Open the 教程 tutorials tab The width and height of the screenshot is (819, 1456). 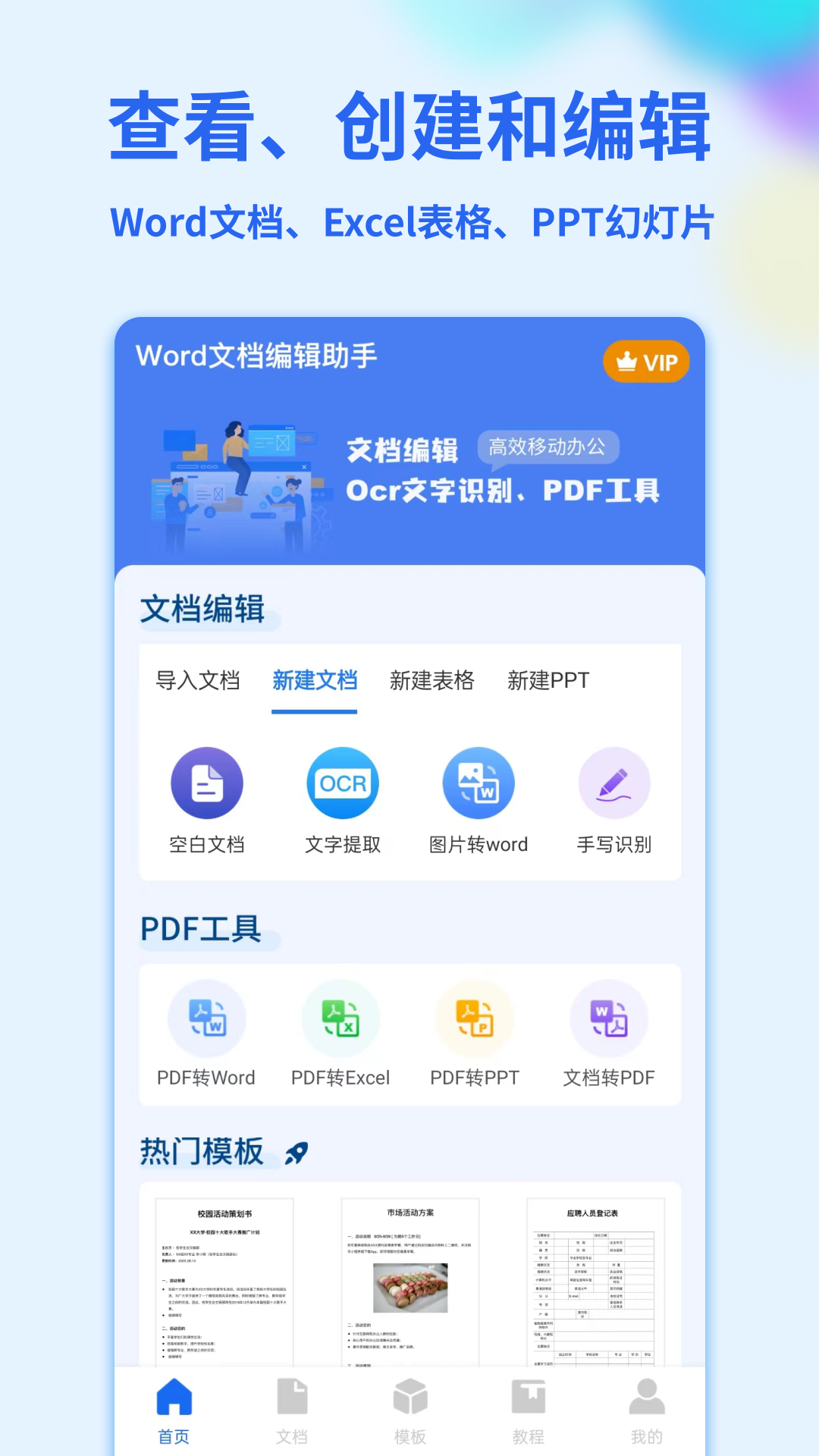coord(529,1410)
